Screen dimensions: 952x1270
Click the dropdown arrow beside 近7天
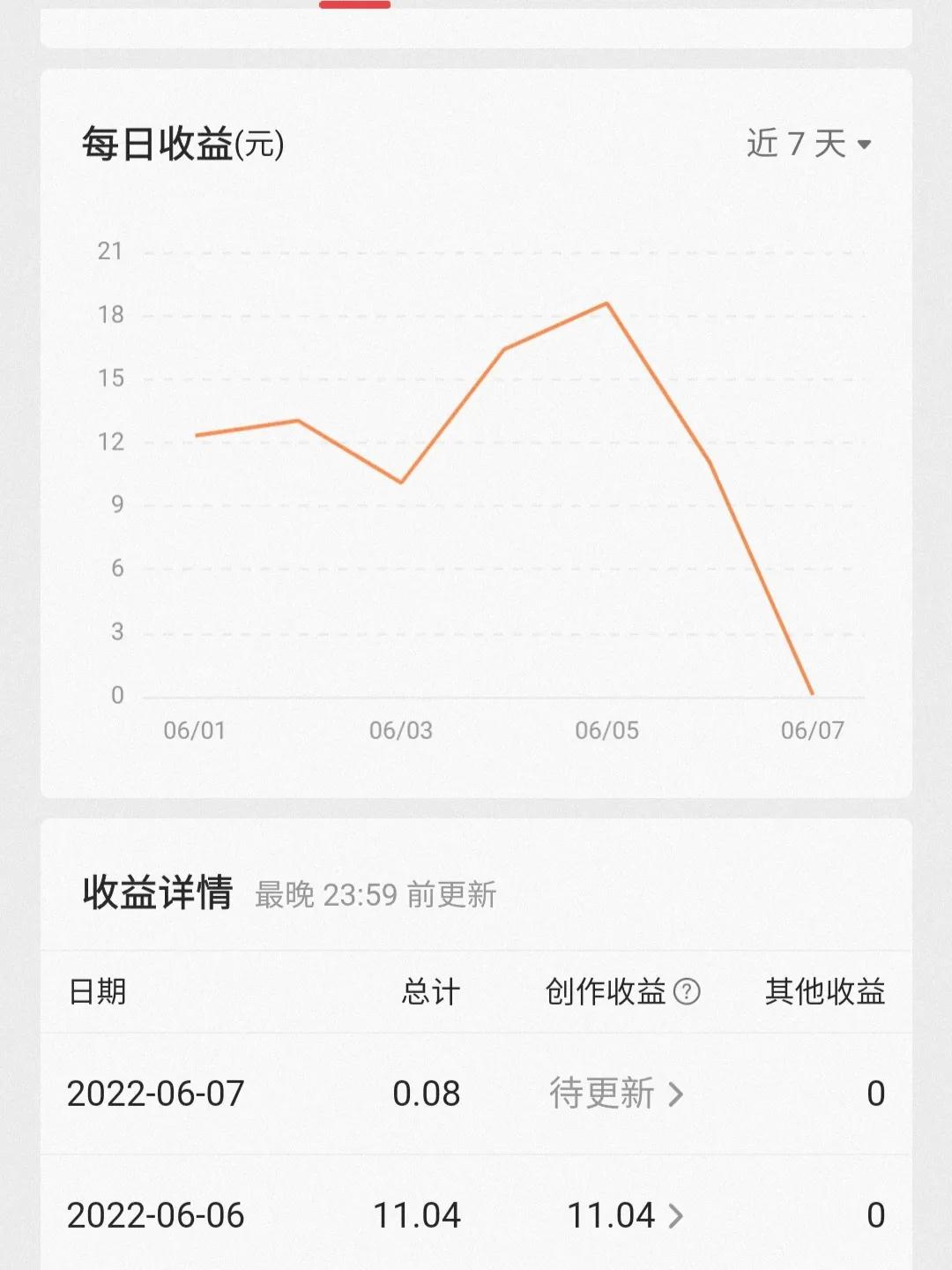click(x=866, y=145)
